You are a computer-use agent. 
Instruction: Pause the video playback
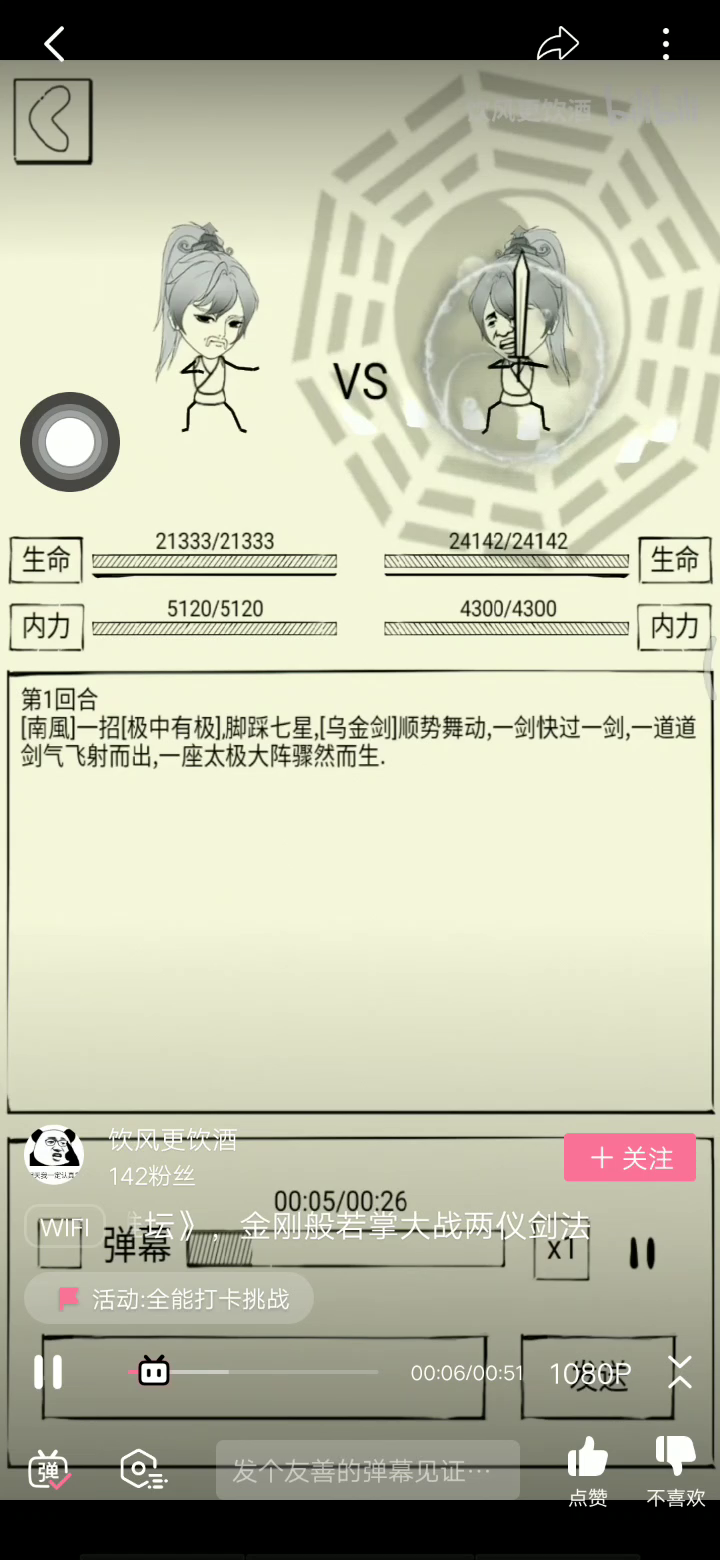(x=47, y=1372)
